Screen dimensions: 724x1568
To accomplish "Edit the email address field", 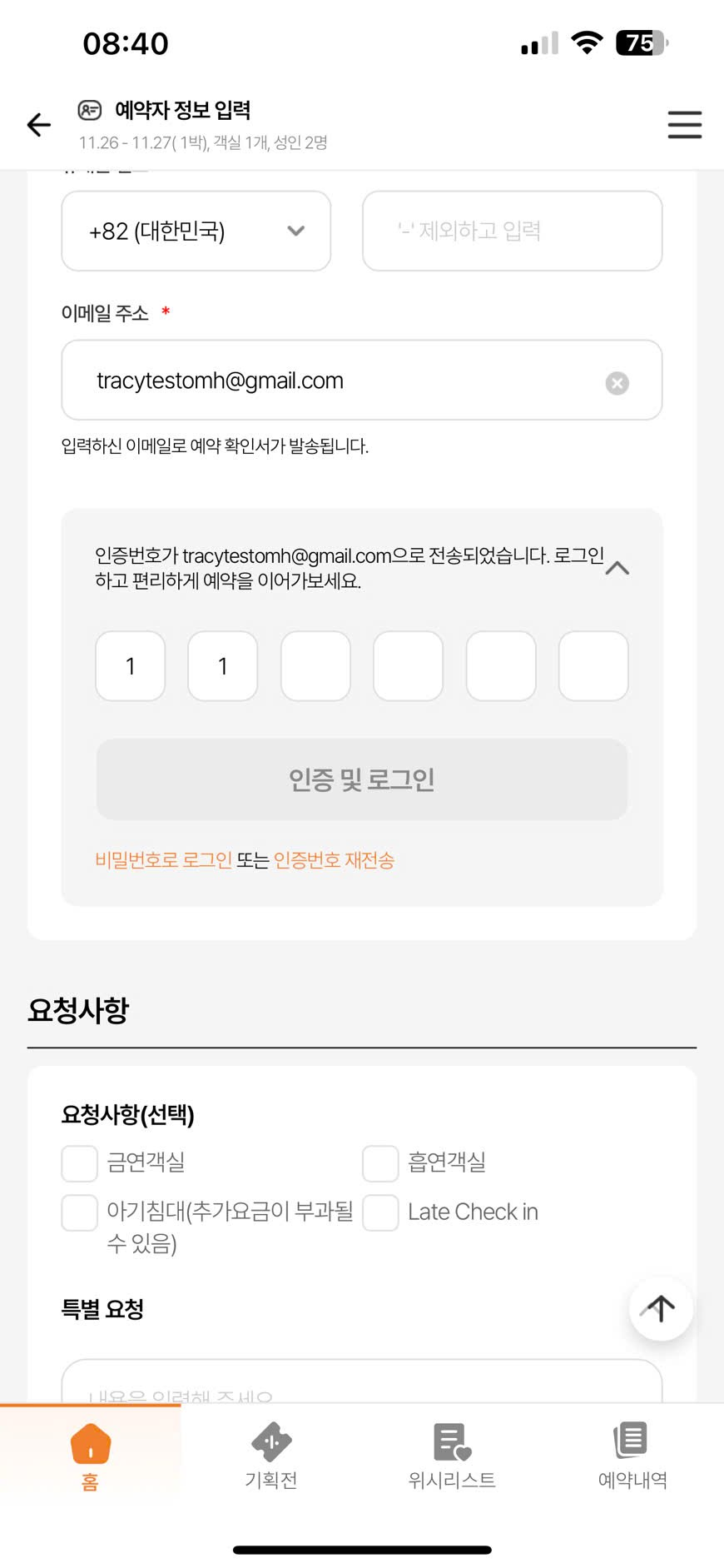I will tap(333, 381).
